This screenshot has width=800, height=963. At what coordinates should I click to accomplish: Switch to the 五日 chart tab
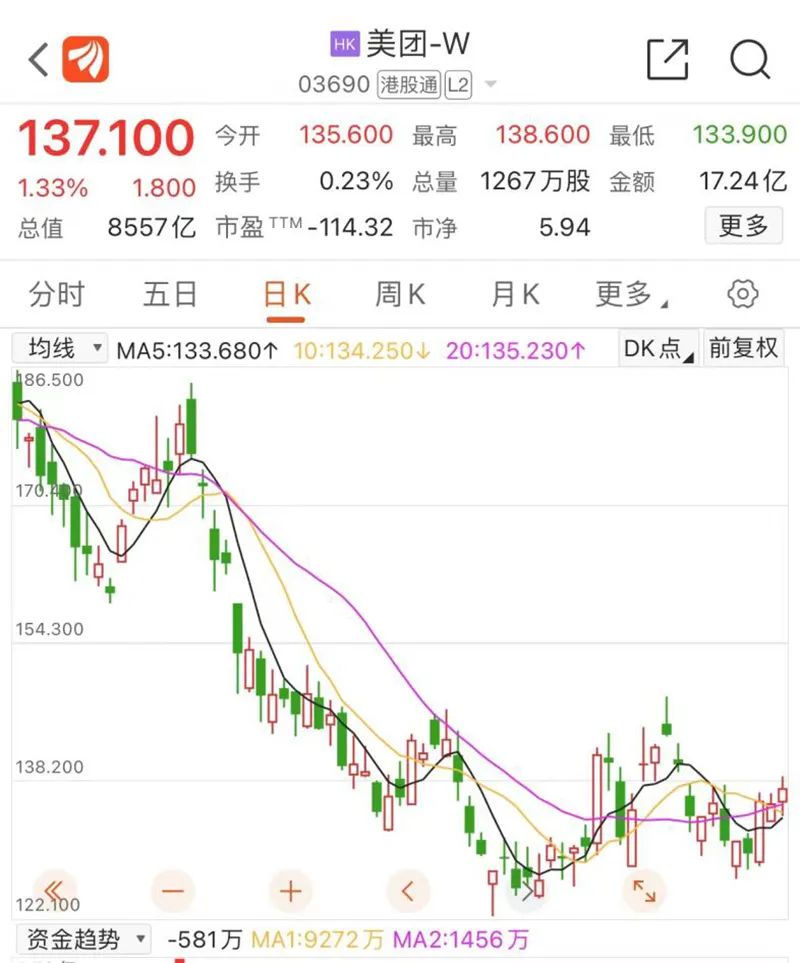(170, 294)
